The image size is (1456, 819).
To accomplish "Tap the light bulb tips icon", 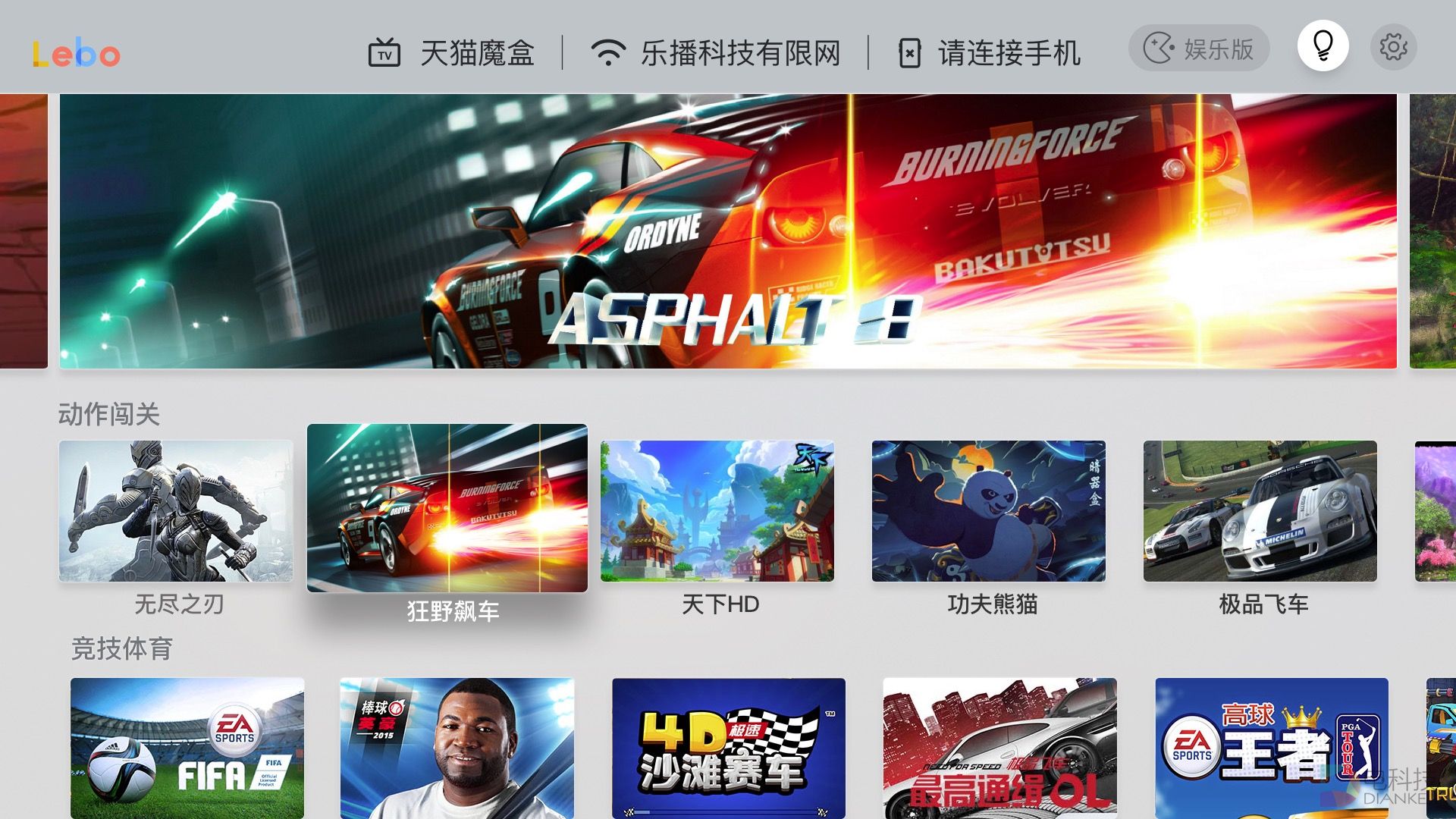I will point(1323,46).
